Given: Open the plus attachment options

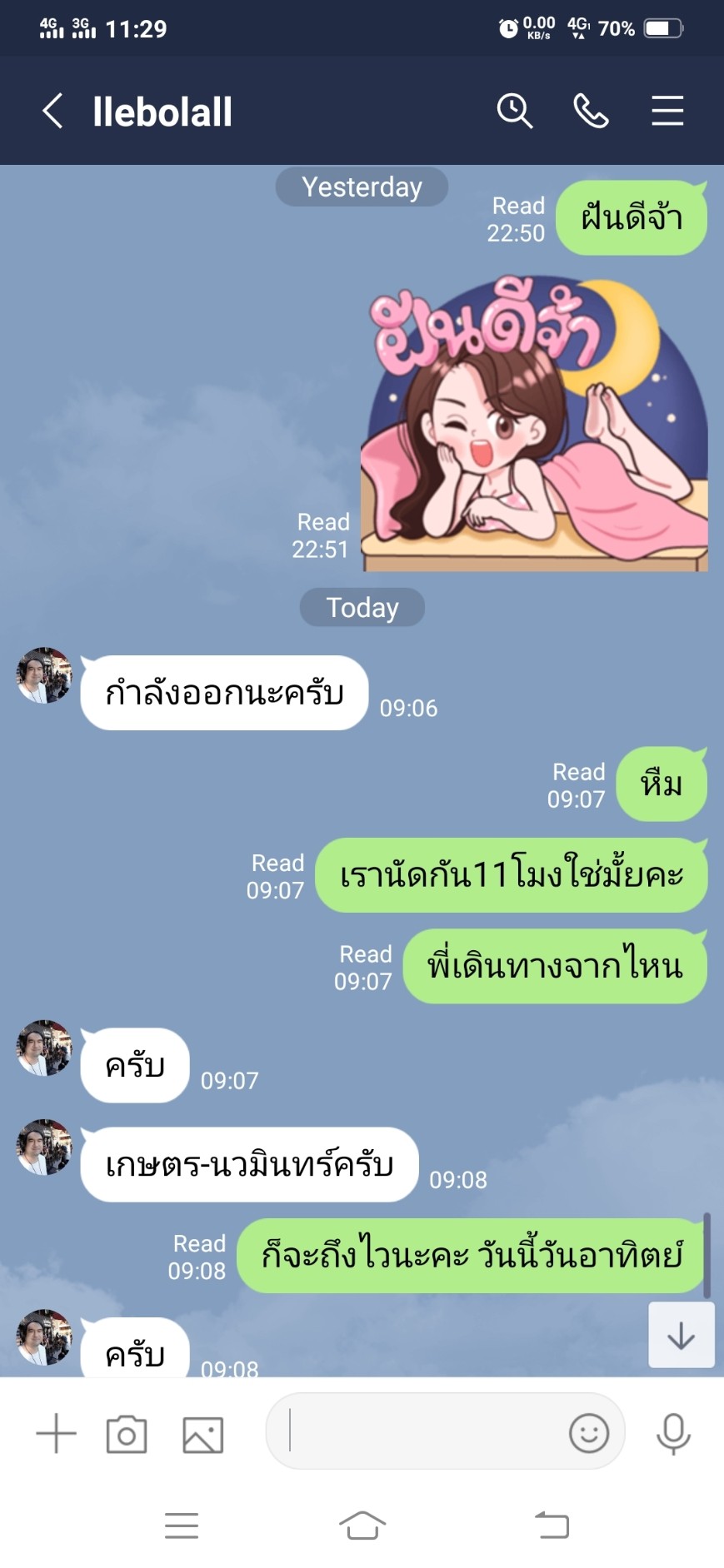Looking at the screenshot, I should tap(57, 1434).
